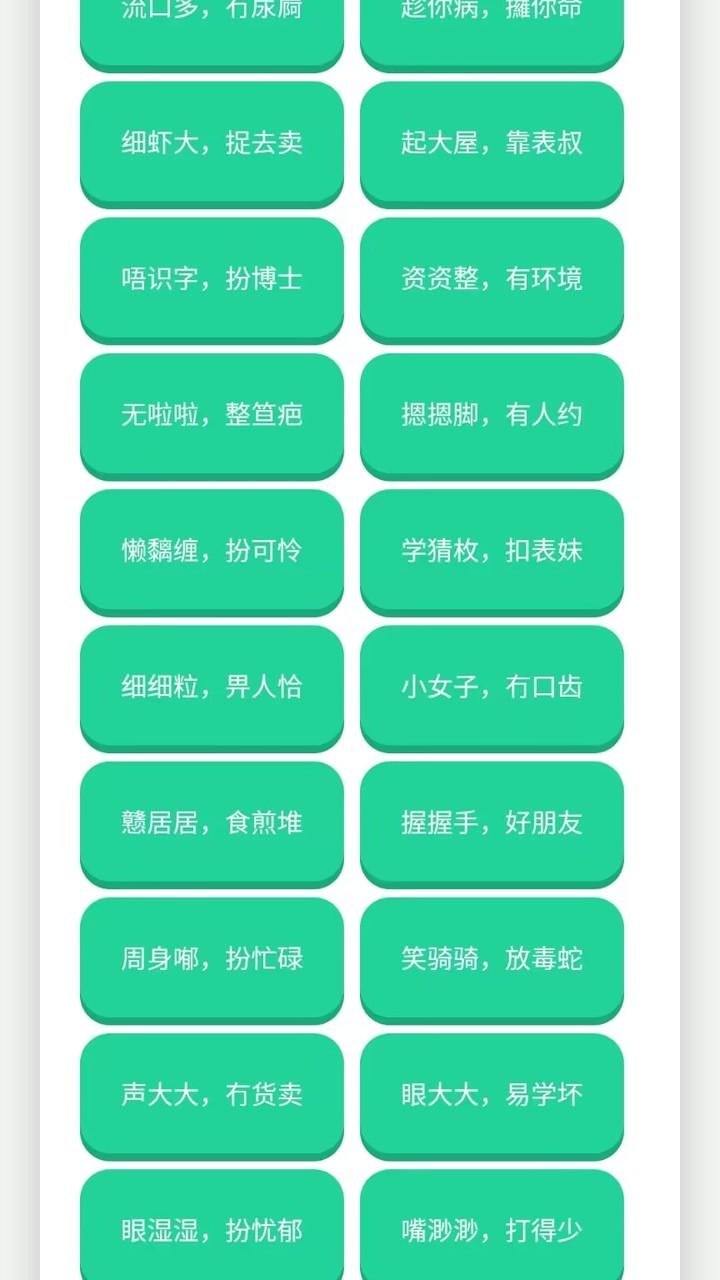Open the 唔识字，扮博士 phrase
This screenshot has height=1280, width=720.
pos(212,279)
